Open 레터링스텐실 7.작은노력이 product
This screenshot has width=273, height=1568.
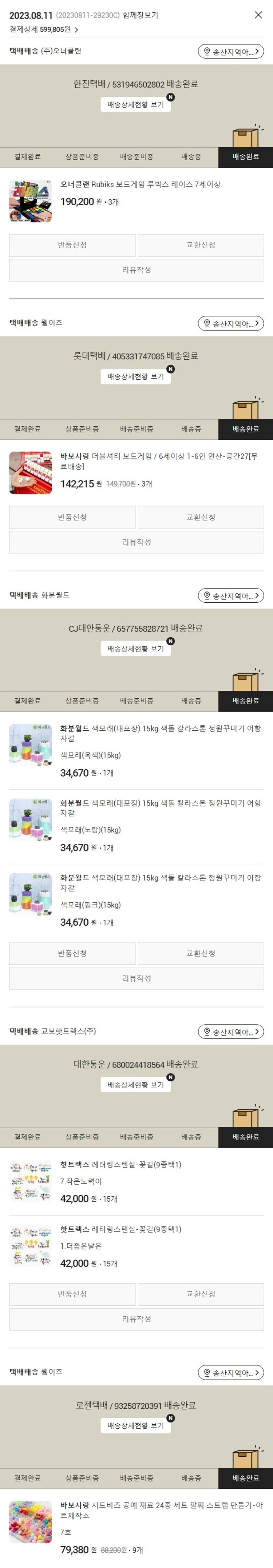(120, 1165)
